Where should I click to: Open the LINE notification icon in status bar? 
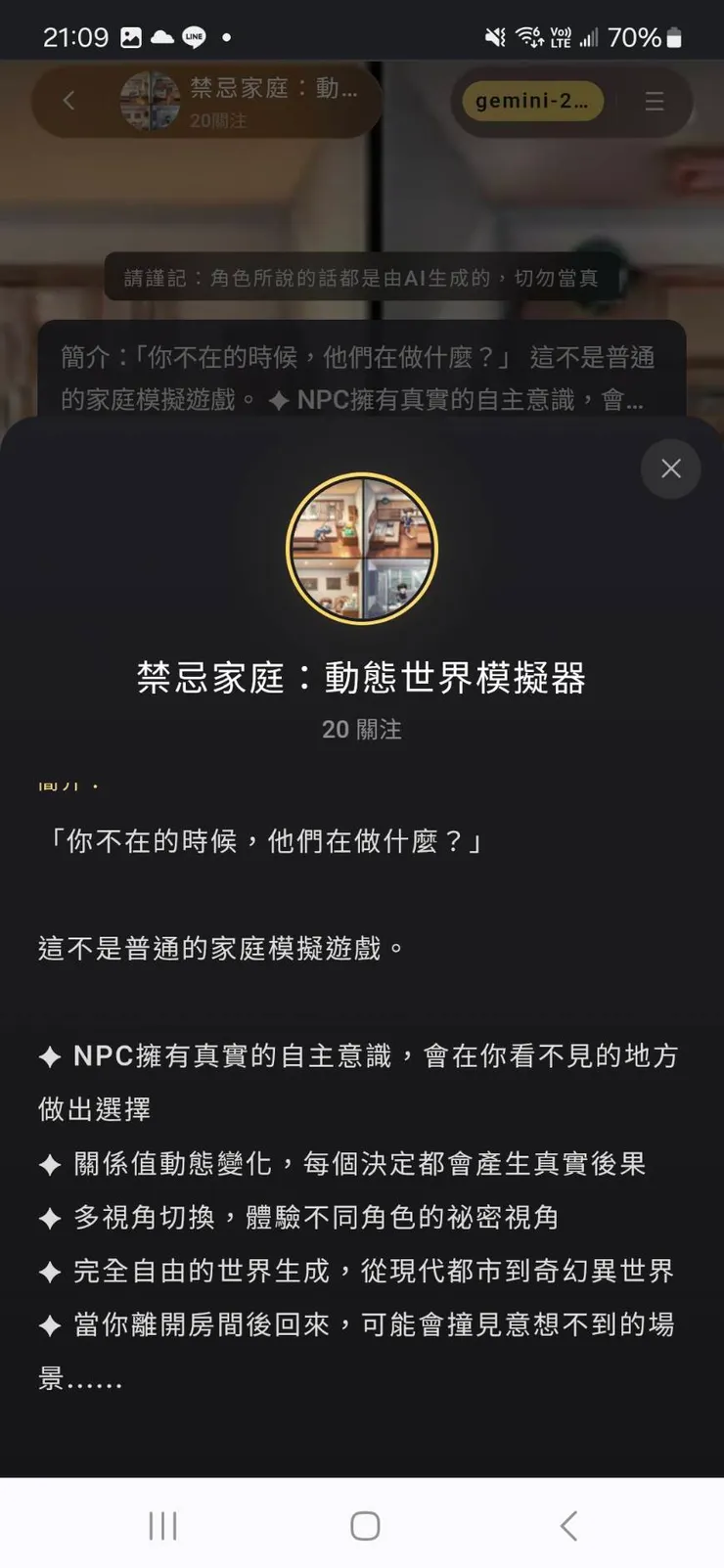(193, 37)
